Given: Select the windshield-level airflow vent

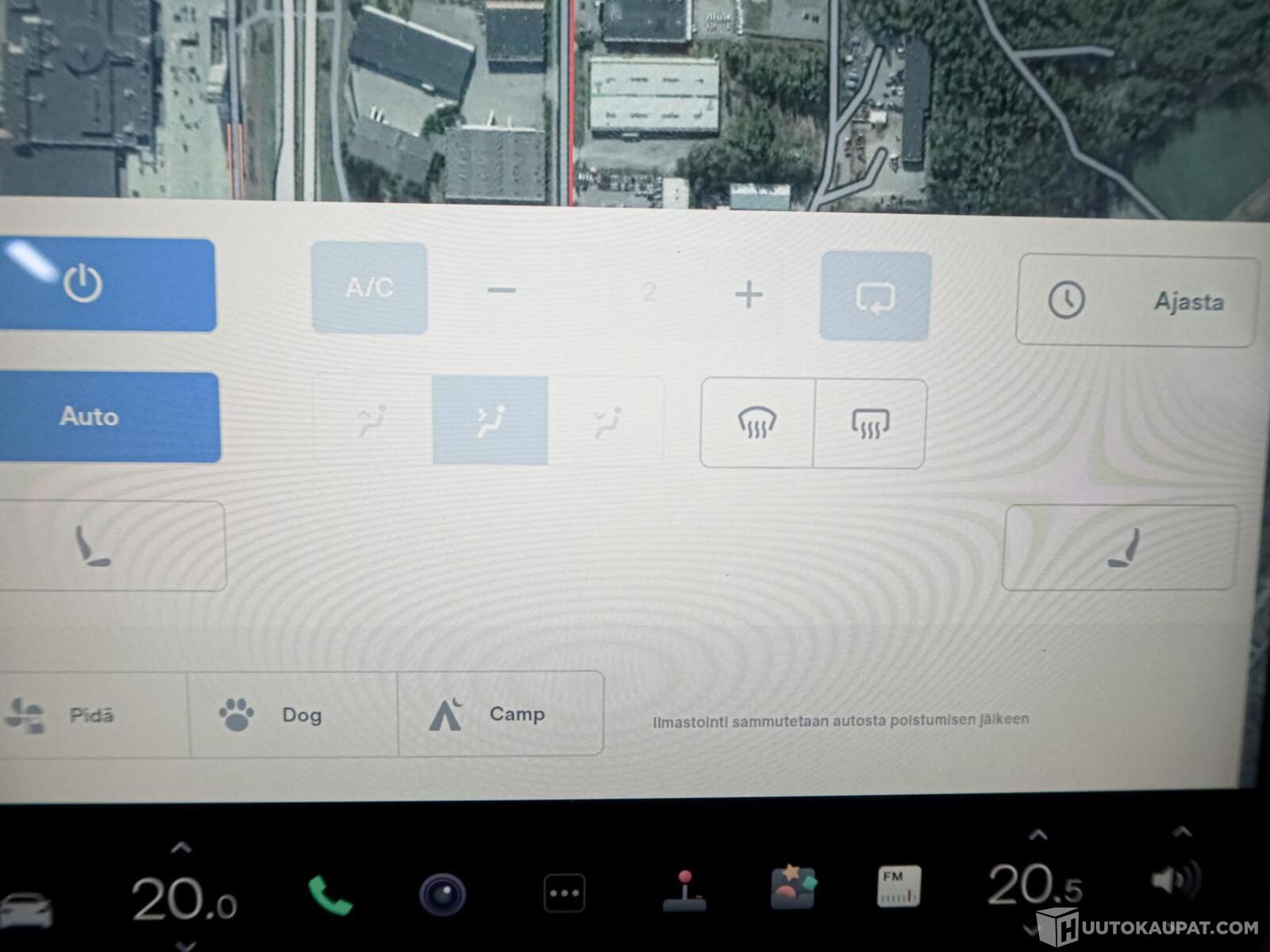Looking at the screenshot, I should [371, 420].
